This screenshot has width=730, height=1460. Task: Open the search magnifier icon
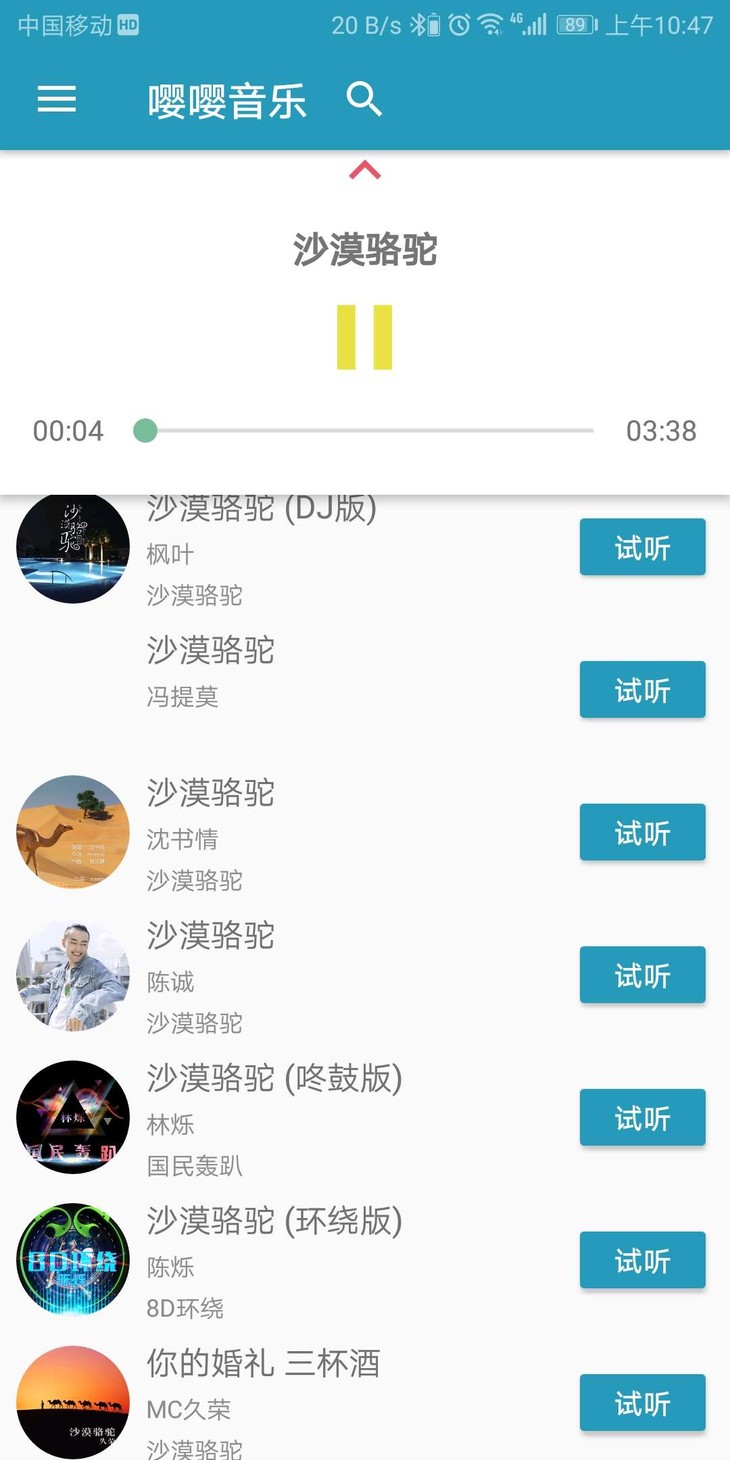tap(364, 99)
